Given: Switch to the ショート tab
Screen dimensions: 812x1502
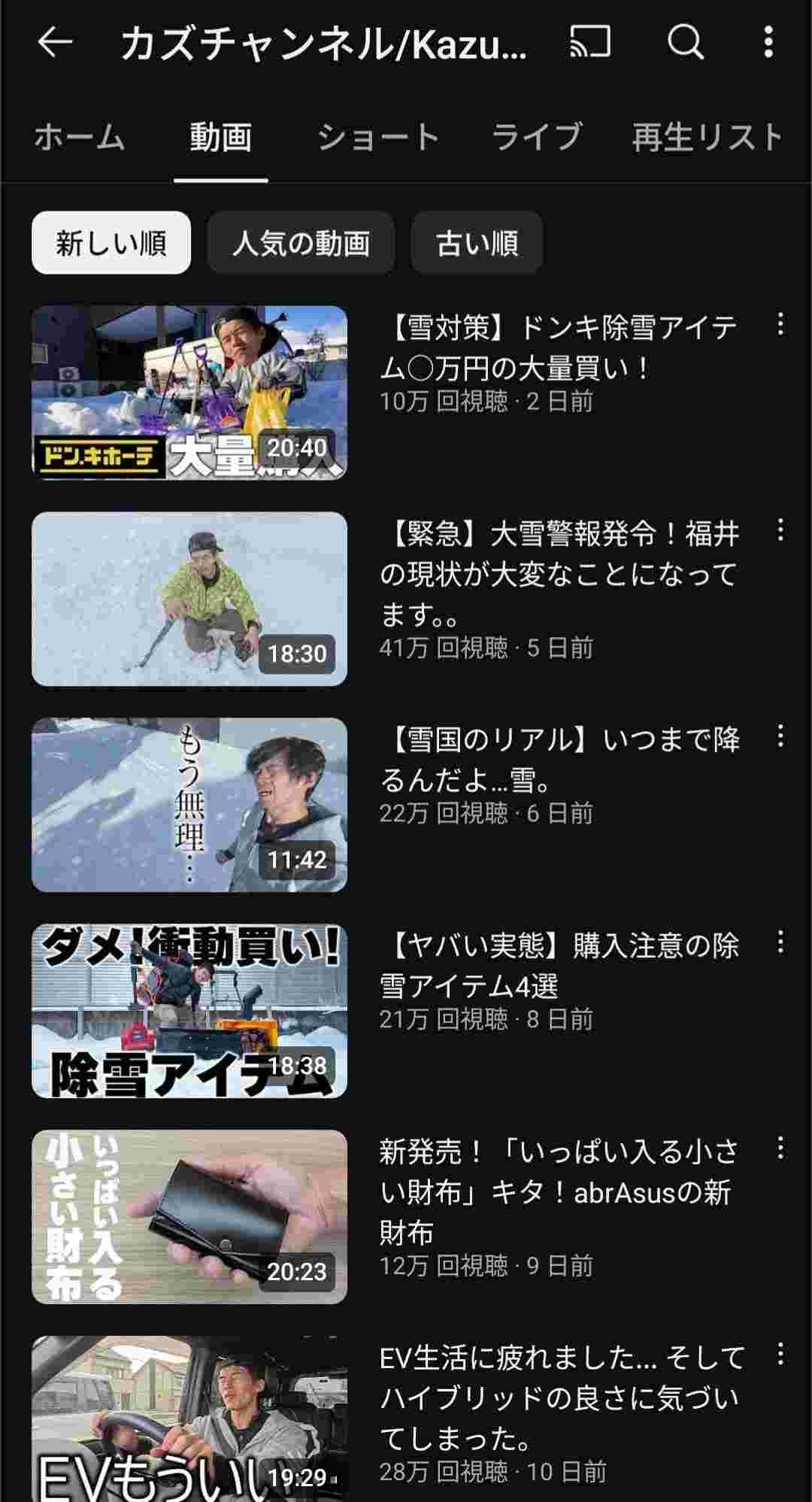Looking at the screenshot, I should tap(378, 138).
